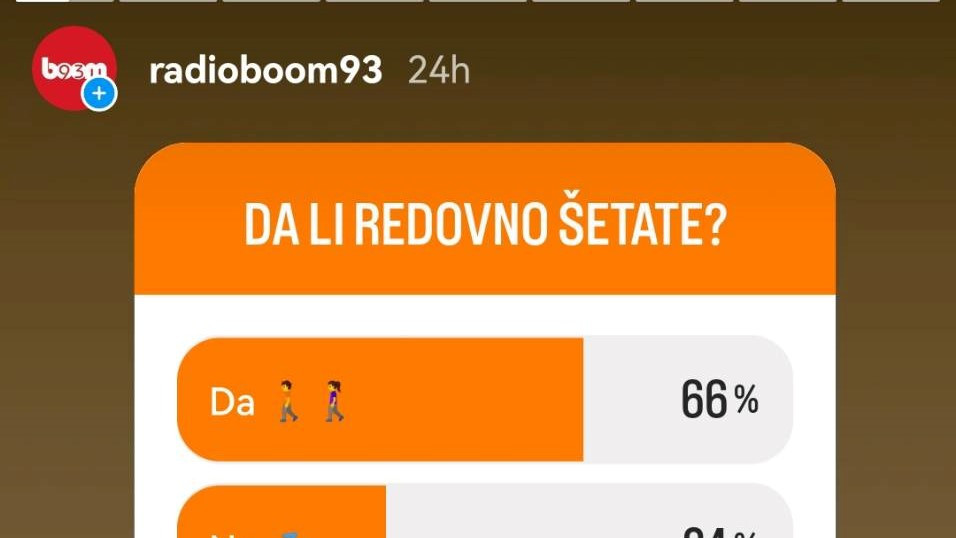Open radioboom93 profile picture
This screenshot has height=538, width=956.
74,68
